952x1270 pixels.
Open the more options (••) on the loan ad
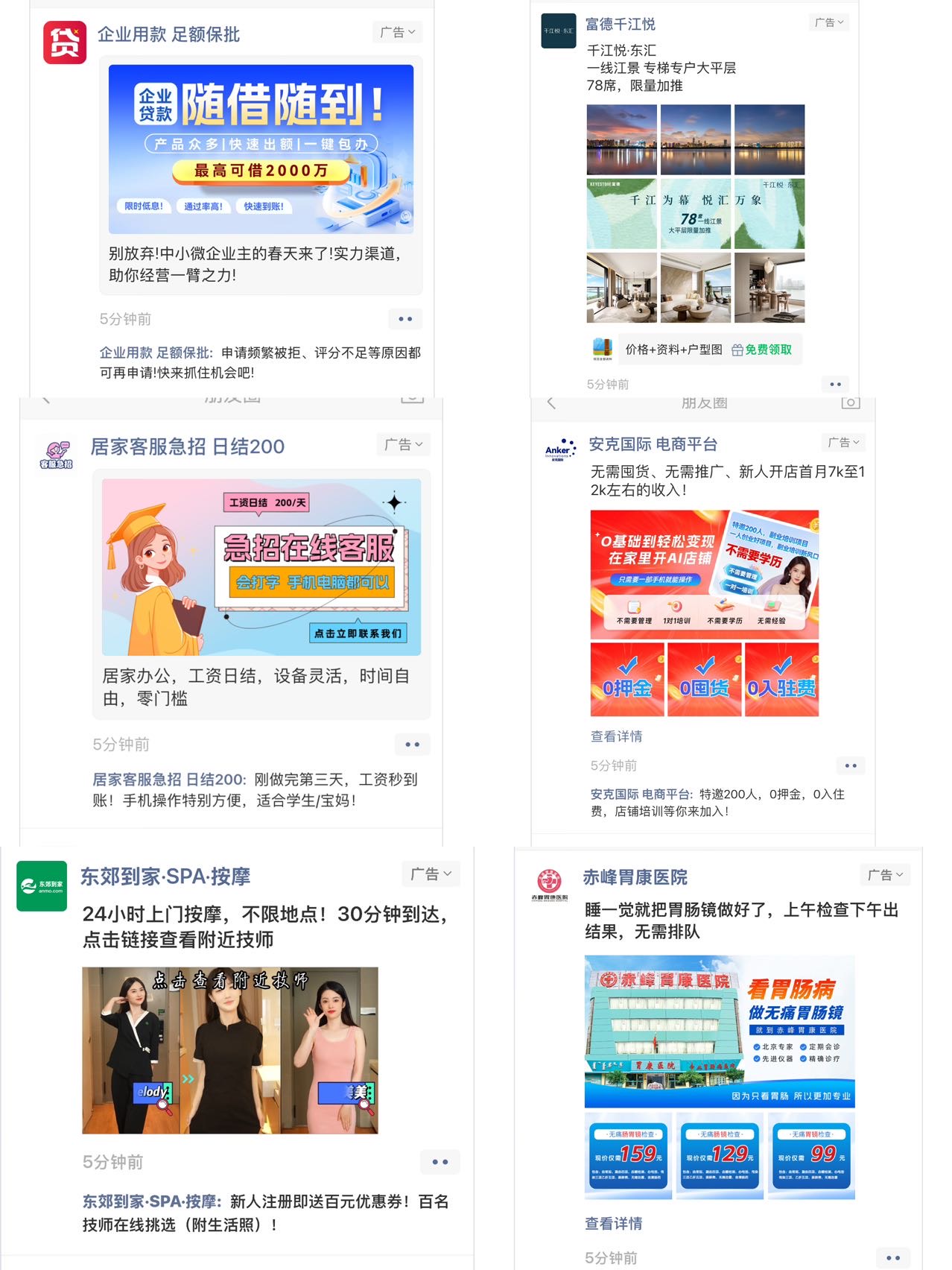(x=404, y=319)
